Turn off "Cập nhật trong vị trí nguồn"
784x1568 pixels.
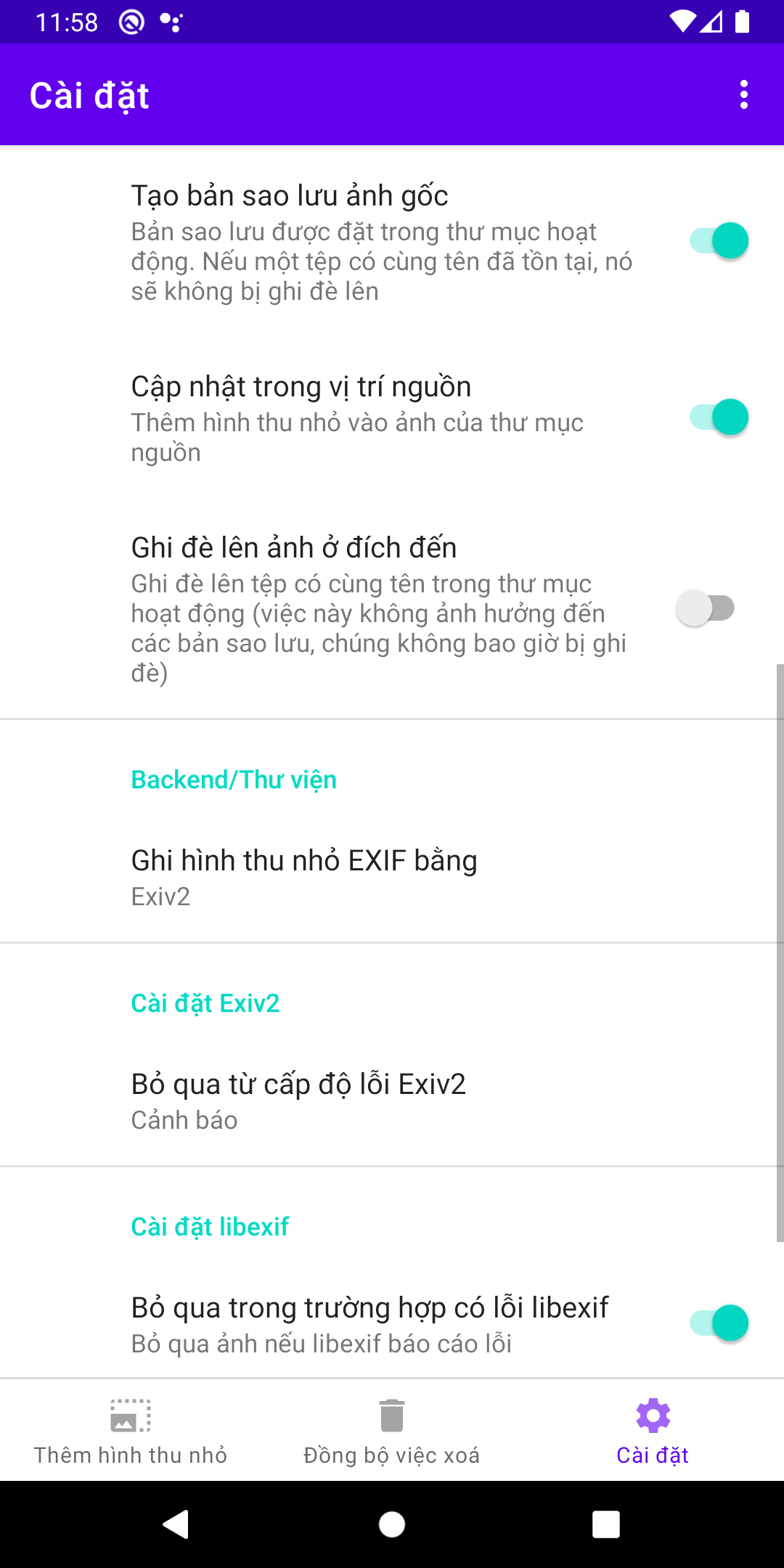[x=719, y=417]
